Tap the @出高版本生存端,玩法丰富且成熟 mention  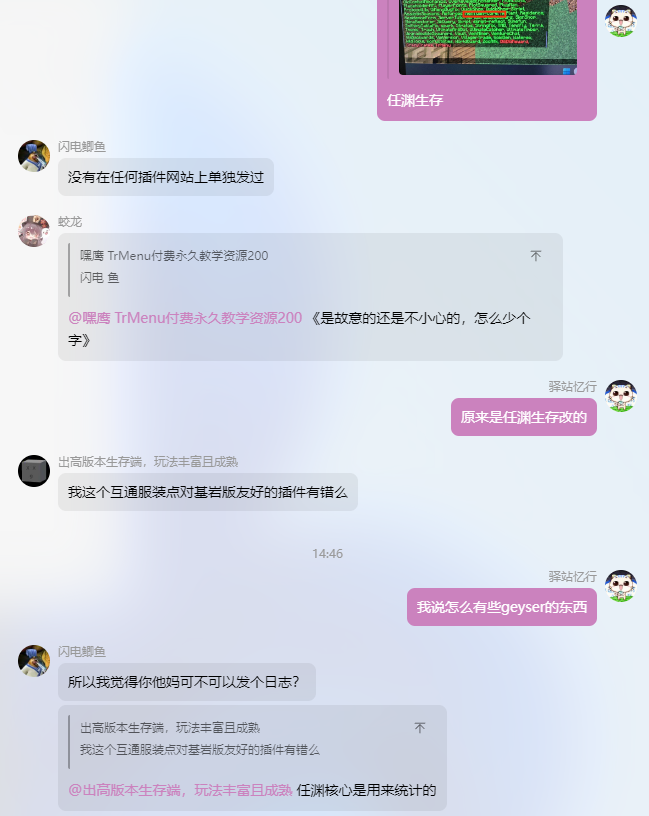[x=180, y=790]
